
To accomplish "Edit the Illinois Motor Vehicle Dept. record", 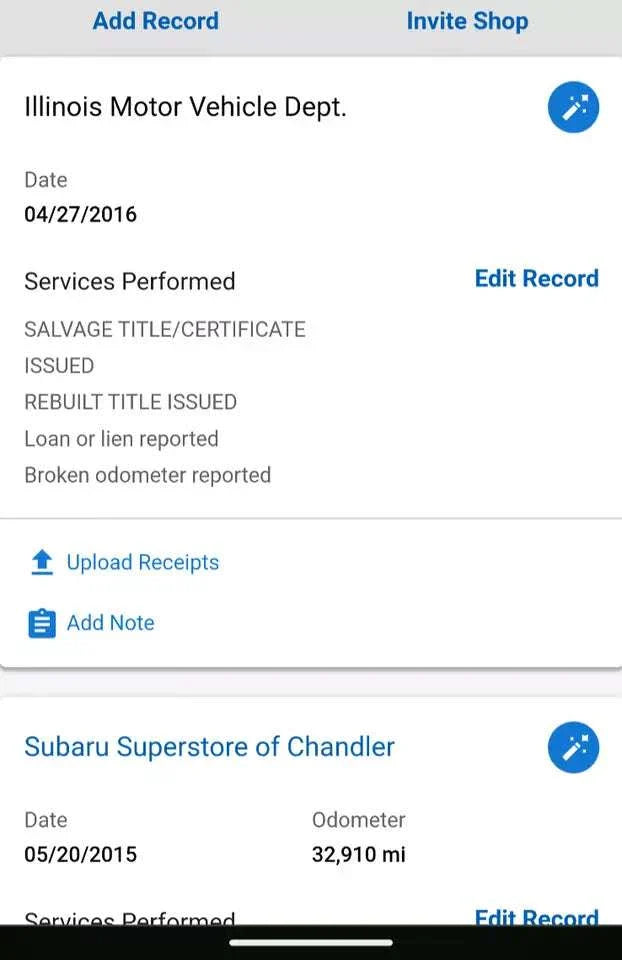I will pos(536,279).
